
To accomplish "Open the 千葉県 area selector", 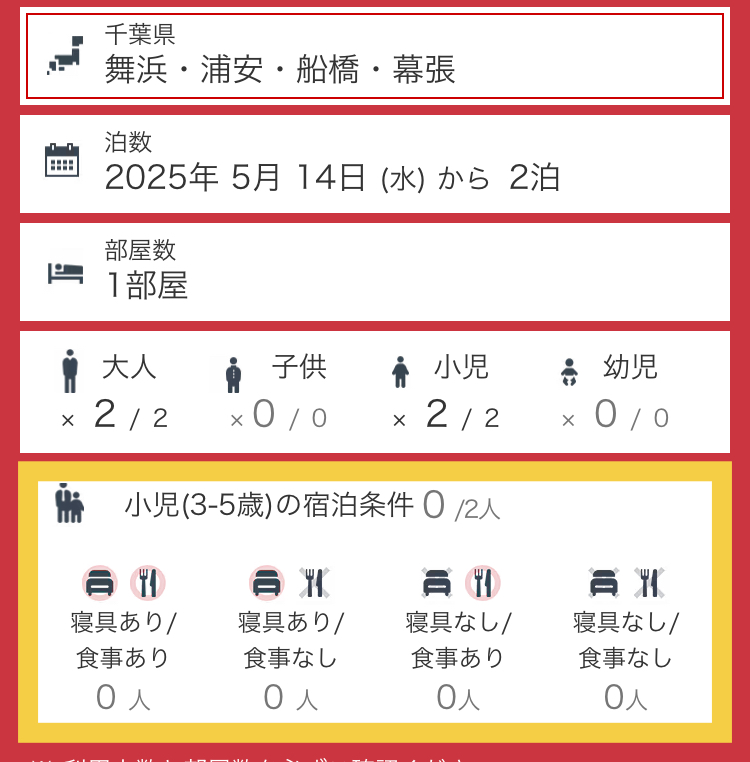I will 374,56.
